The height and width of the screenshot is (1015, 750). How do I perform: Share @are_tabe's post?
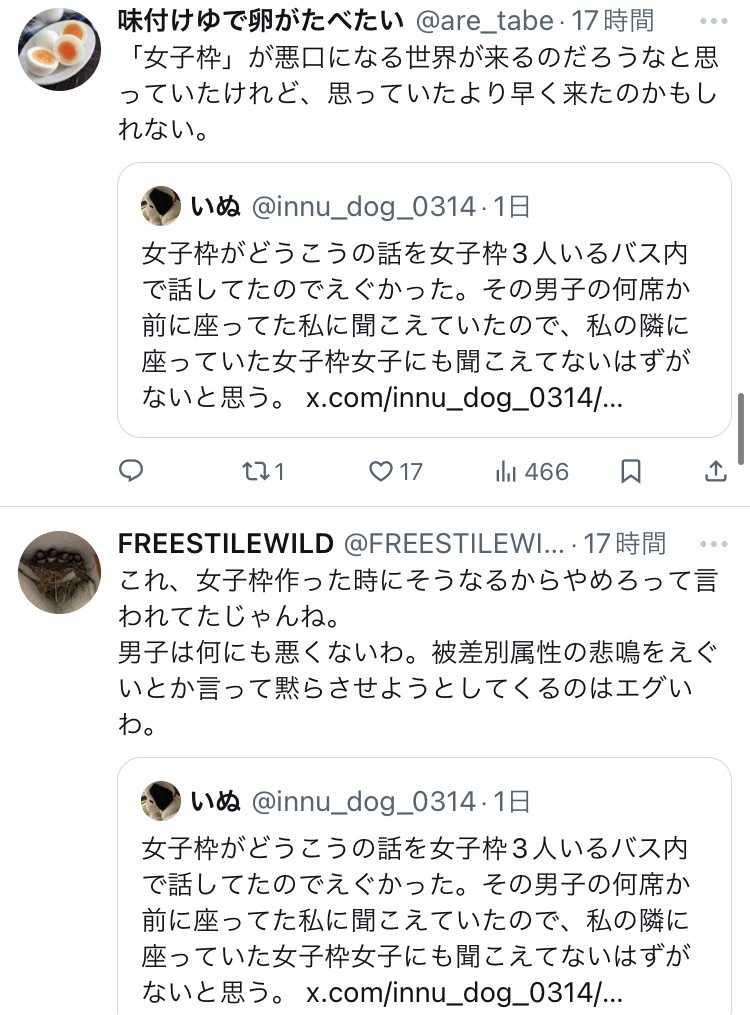tap(716, 471)
